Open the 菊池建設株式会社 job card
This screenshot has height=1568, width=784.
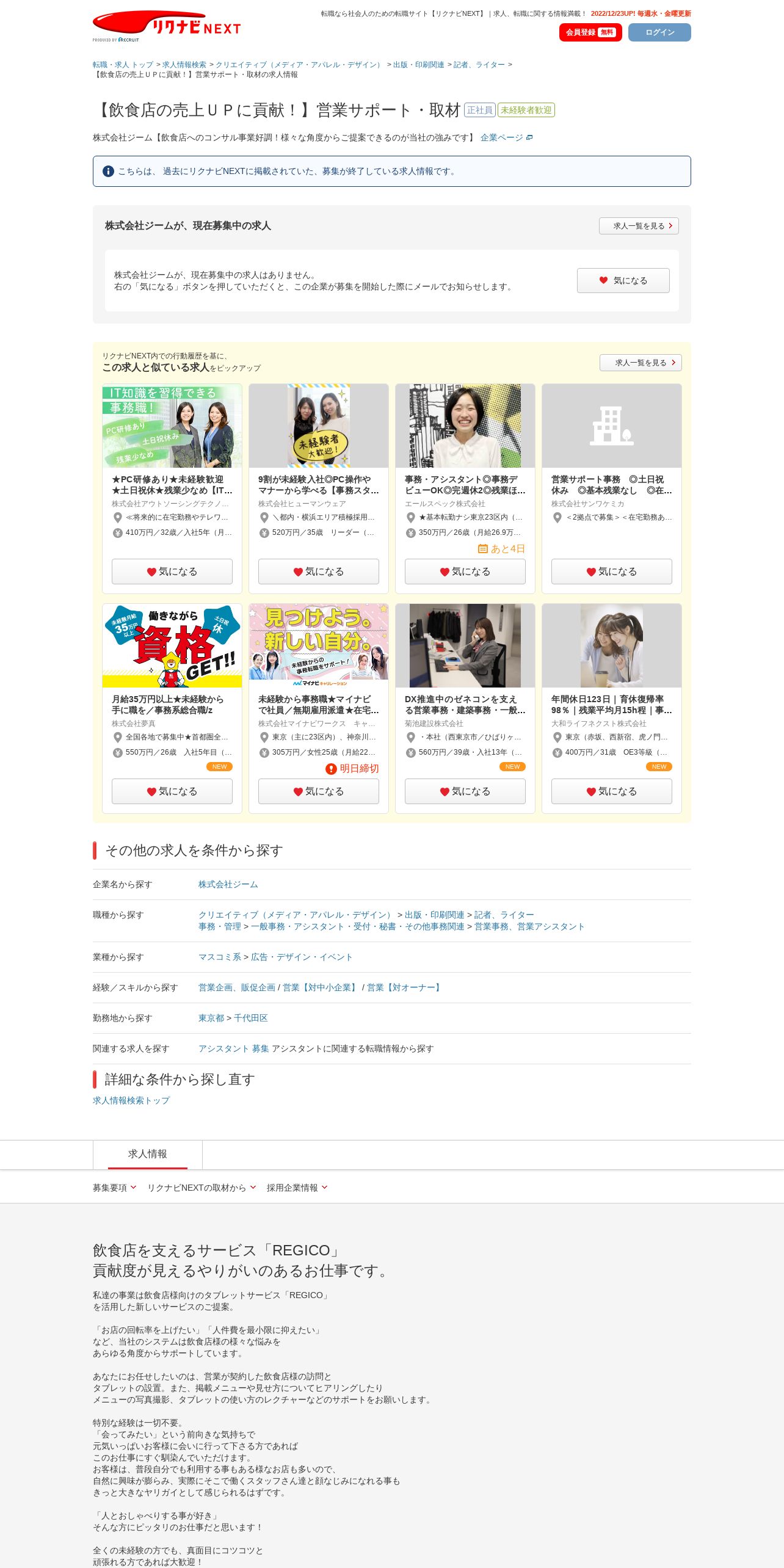[x=465, y=708]
